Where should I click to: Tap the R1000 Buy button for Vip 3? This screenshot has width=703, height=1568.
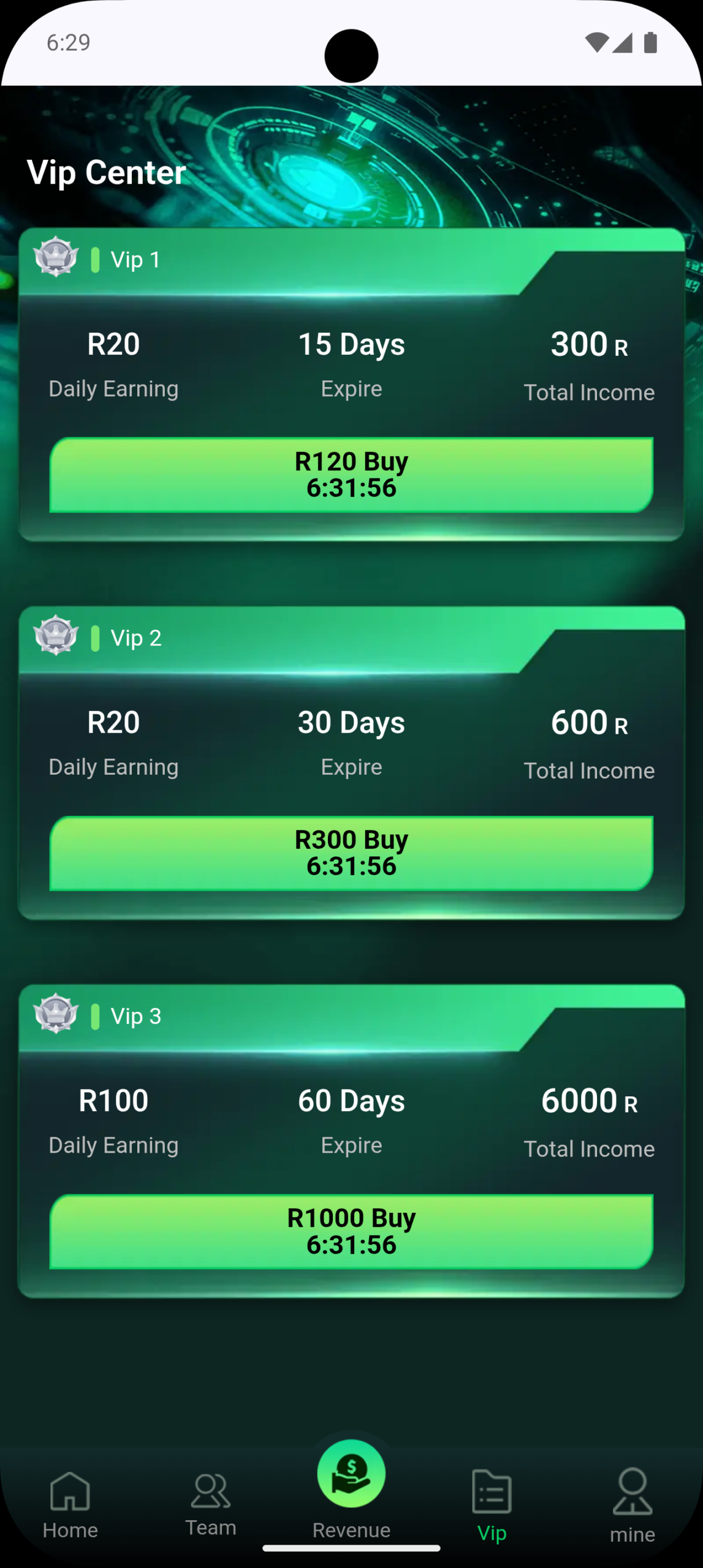coord(351,1231)
